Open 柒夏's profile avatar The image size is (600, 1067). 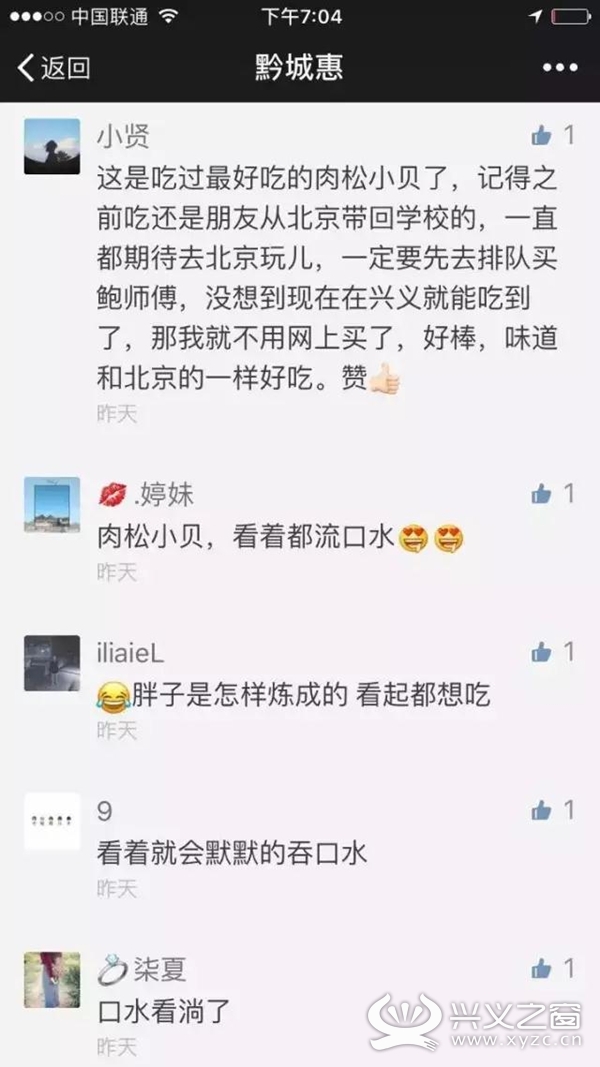click(52, 980)
